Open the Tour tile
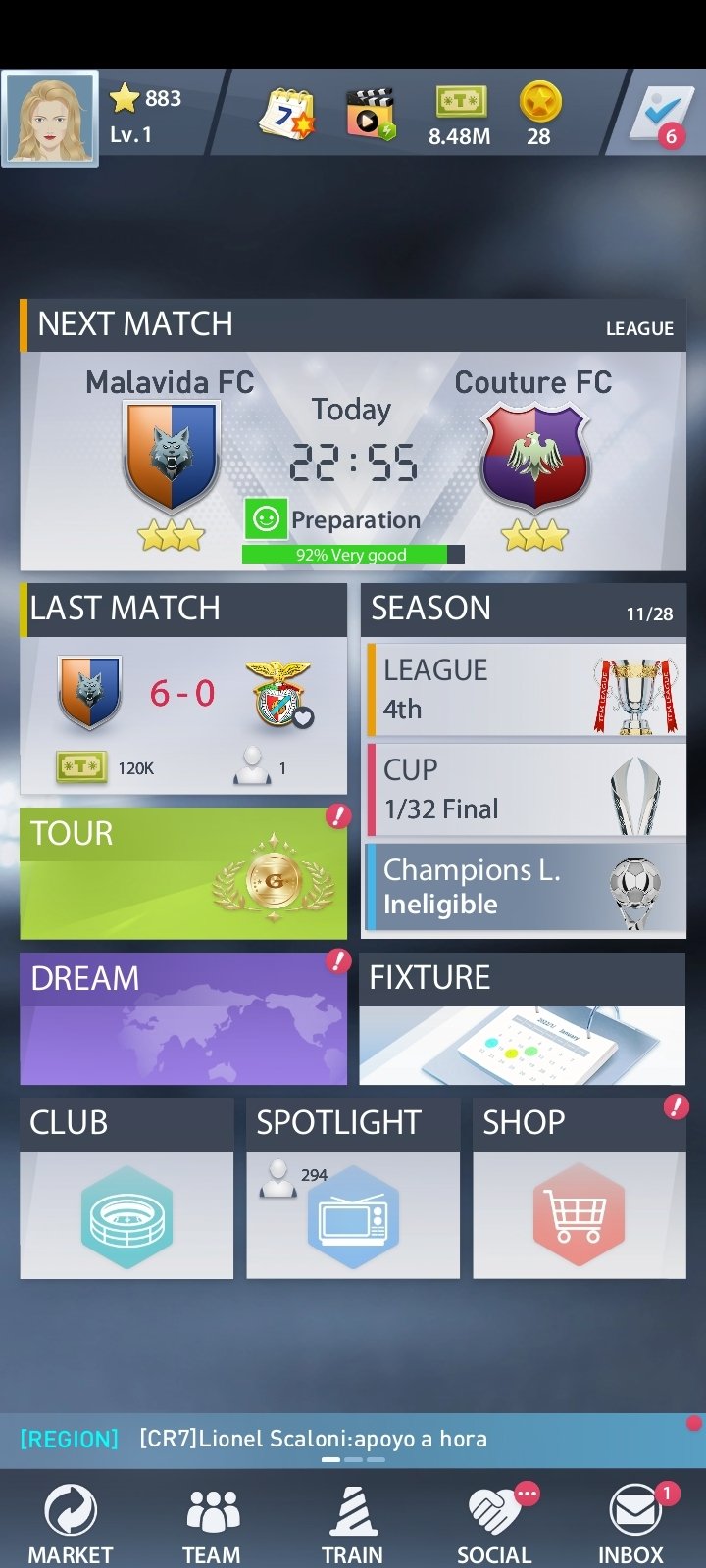The image size is (706, 1568). (x=183, y=873)
